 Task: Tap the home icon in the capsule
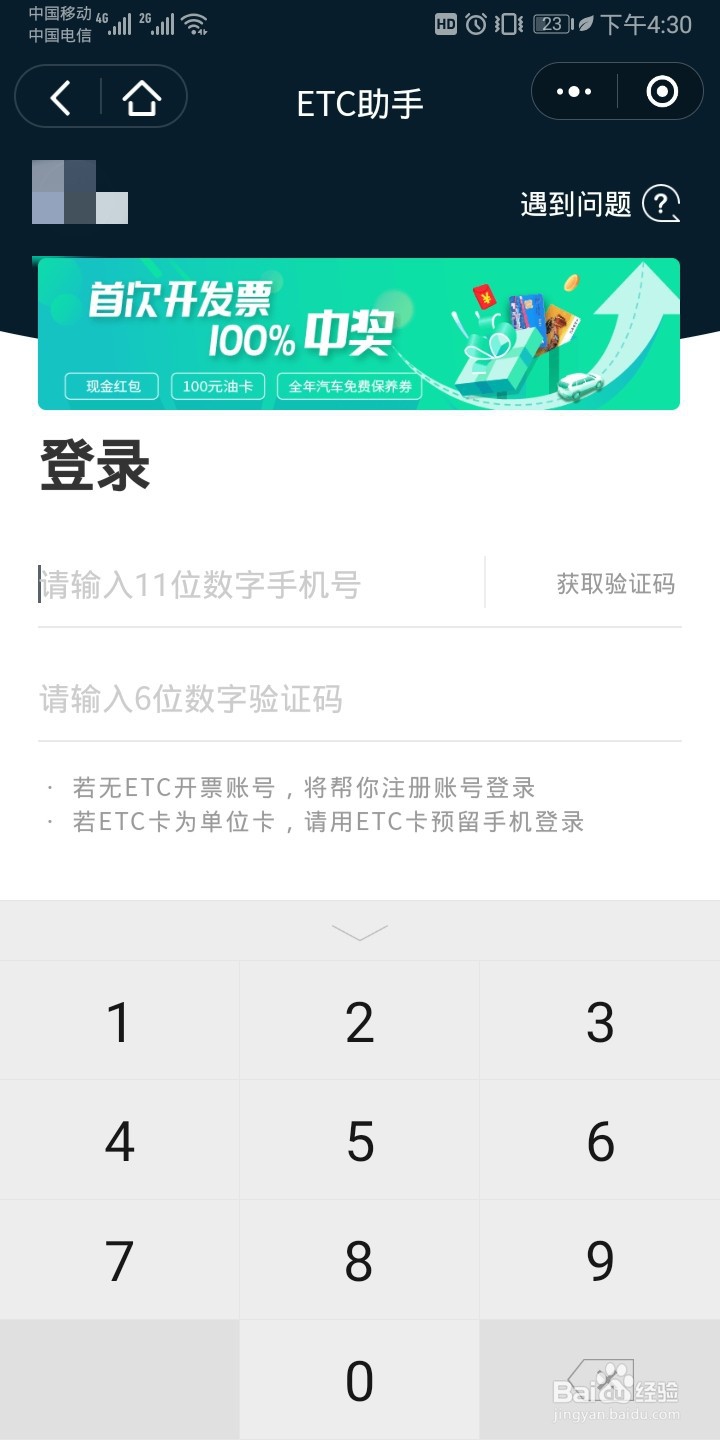[x=143, y=97]
